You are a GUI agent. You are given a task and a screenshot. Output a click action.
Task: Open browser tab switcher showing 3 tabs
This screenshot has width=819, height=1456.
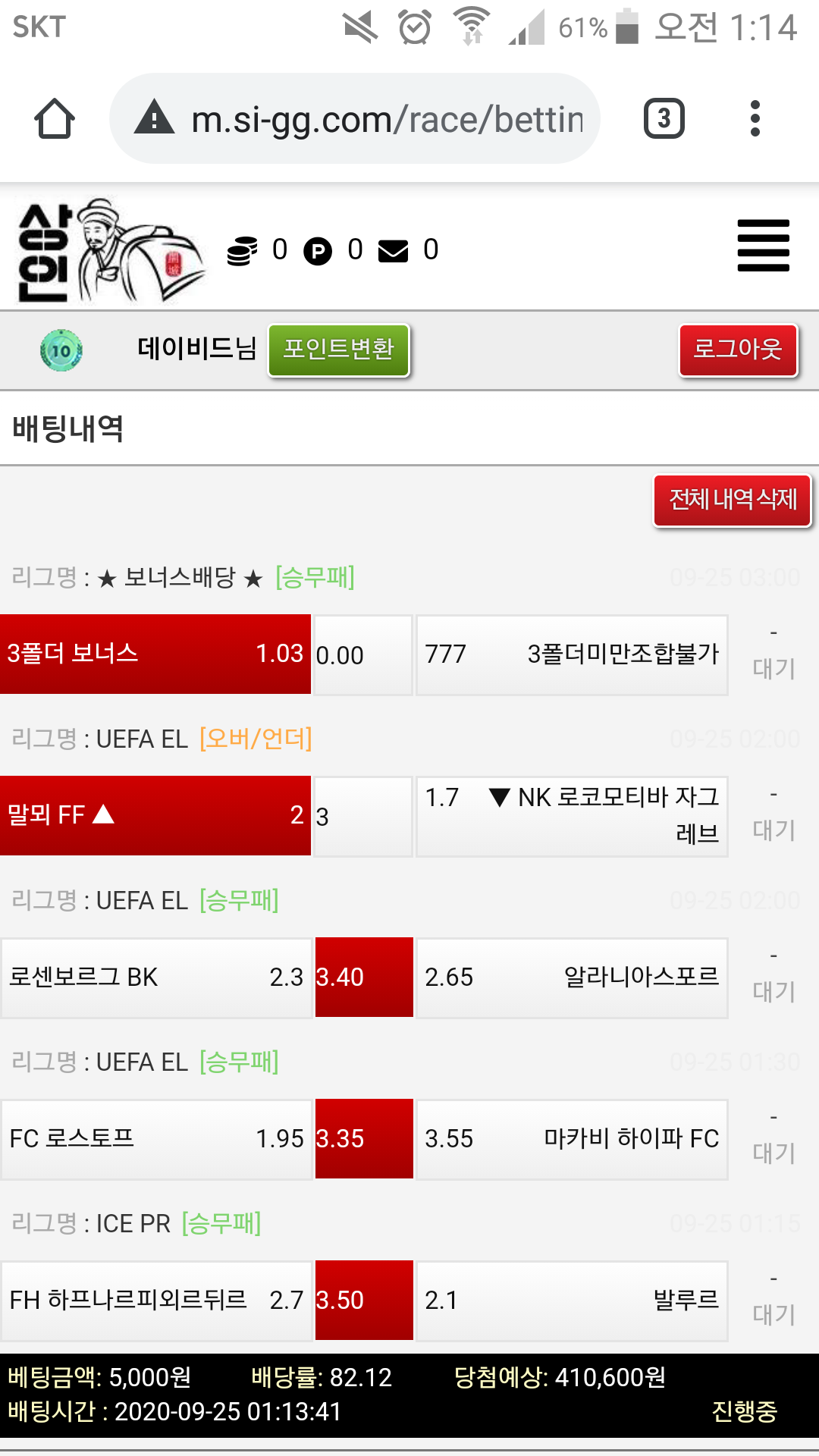click(x=664, y=119)
